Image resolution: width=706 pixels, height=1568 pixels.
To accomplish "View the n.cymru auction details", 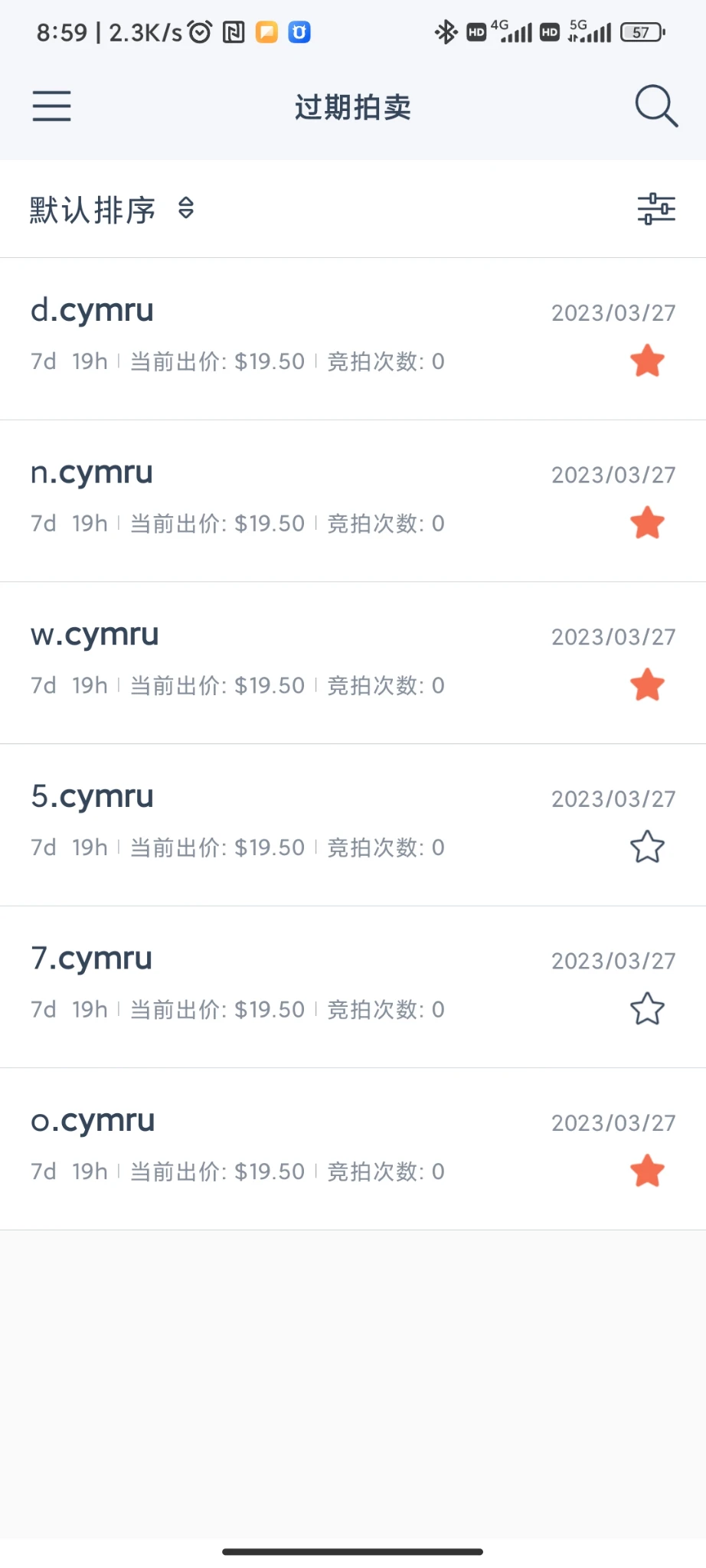I will pyautogui.click(x=92, y=473).
